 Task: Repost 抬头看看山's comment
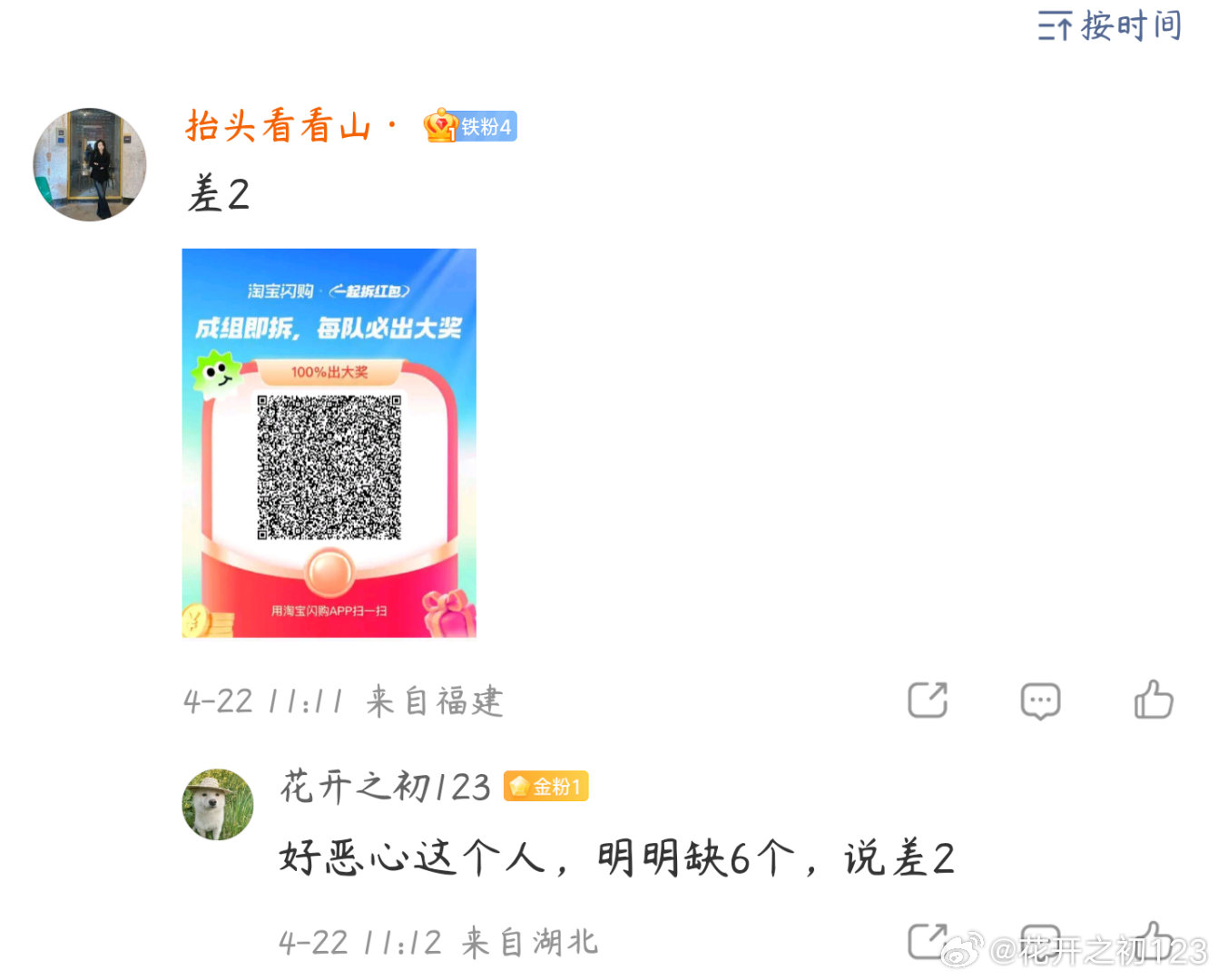pyautogui.click(x=928, y=701)
